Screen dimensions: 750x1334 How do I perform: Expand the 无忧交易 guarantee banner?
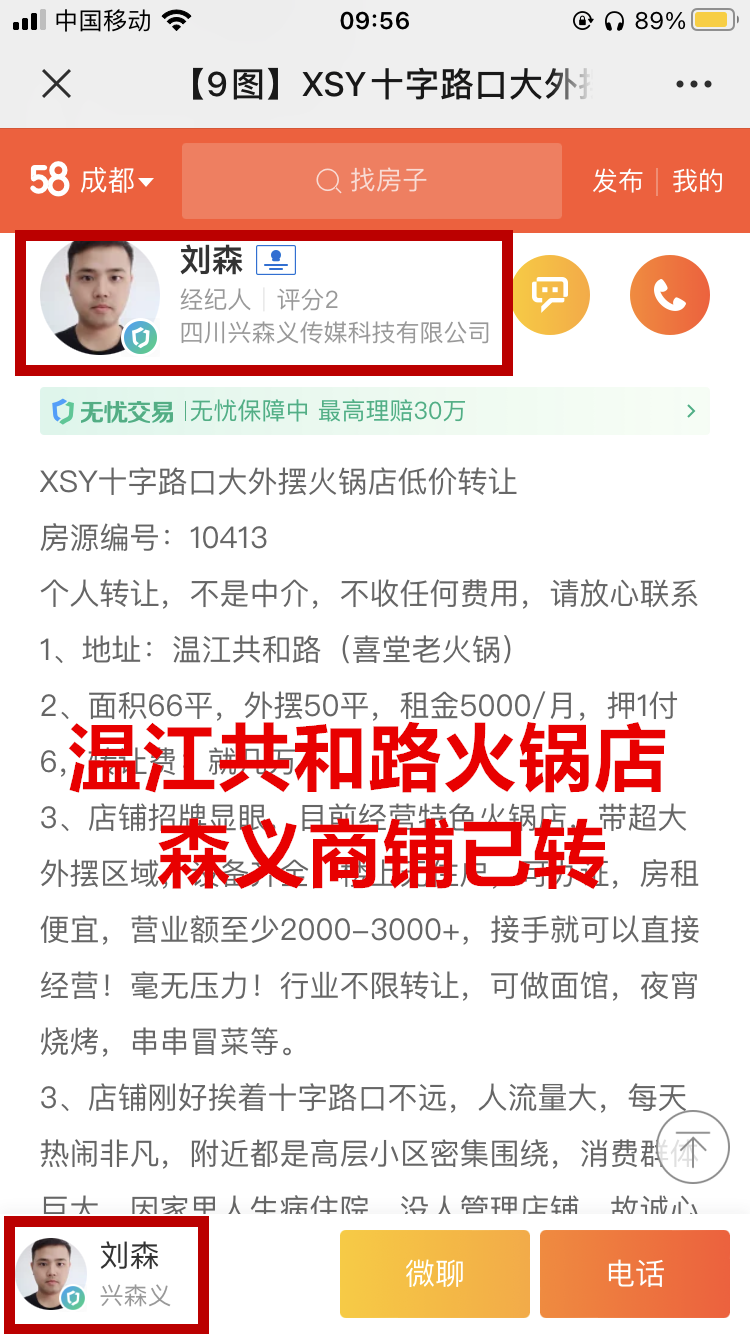pyautogui.click(x=375, y=411)
